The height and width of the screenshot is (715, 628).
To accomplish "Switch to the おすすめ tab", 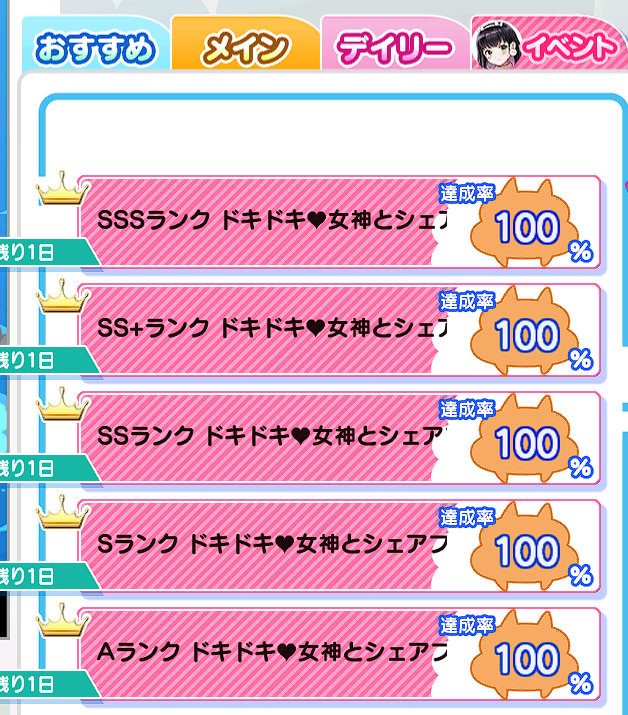I will (x=95, y=47).
